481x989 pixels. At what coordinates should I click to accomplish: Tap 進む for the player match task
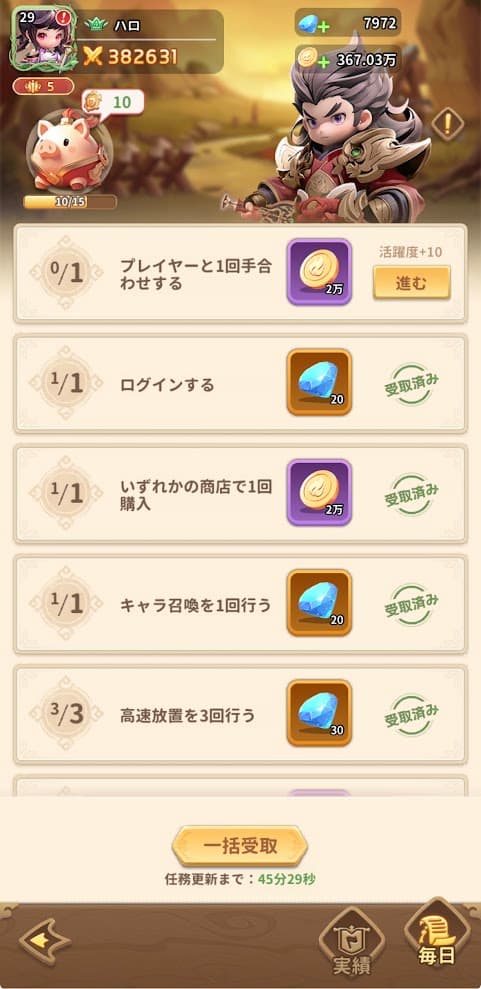(x=412, y=283)
